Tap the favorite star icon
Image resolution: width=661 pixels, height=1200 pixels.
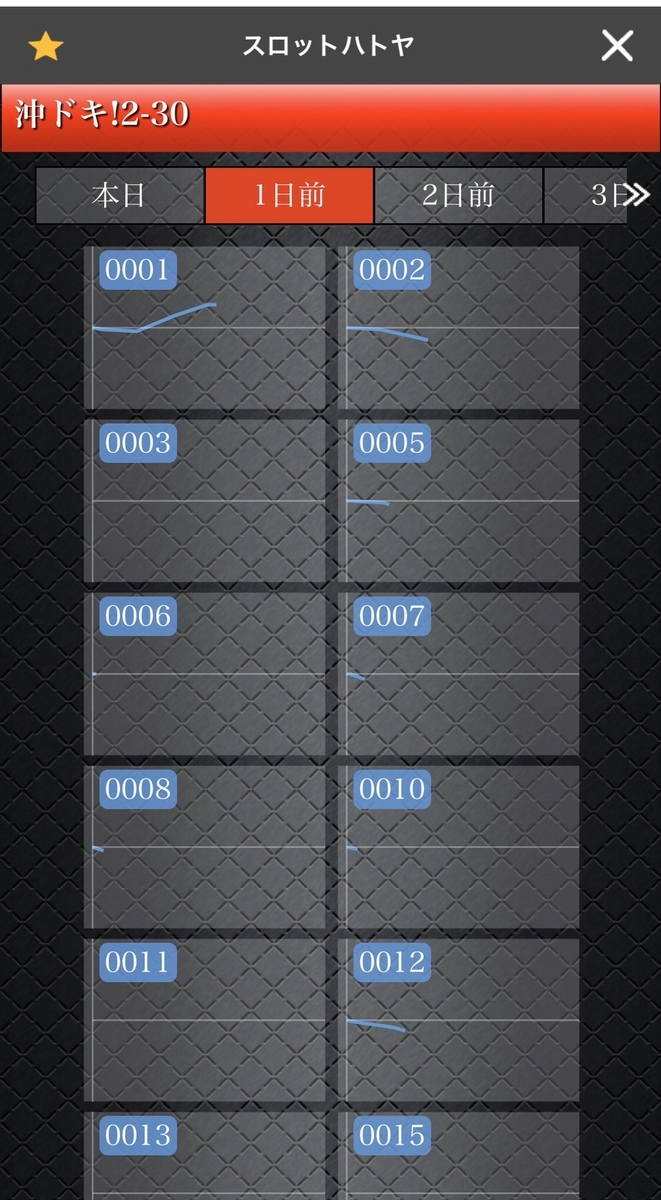coord(45,47)
